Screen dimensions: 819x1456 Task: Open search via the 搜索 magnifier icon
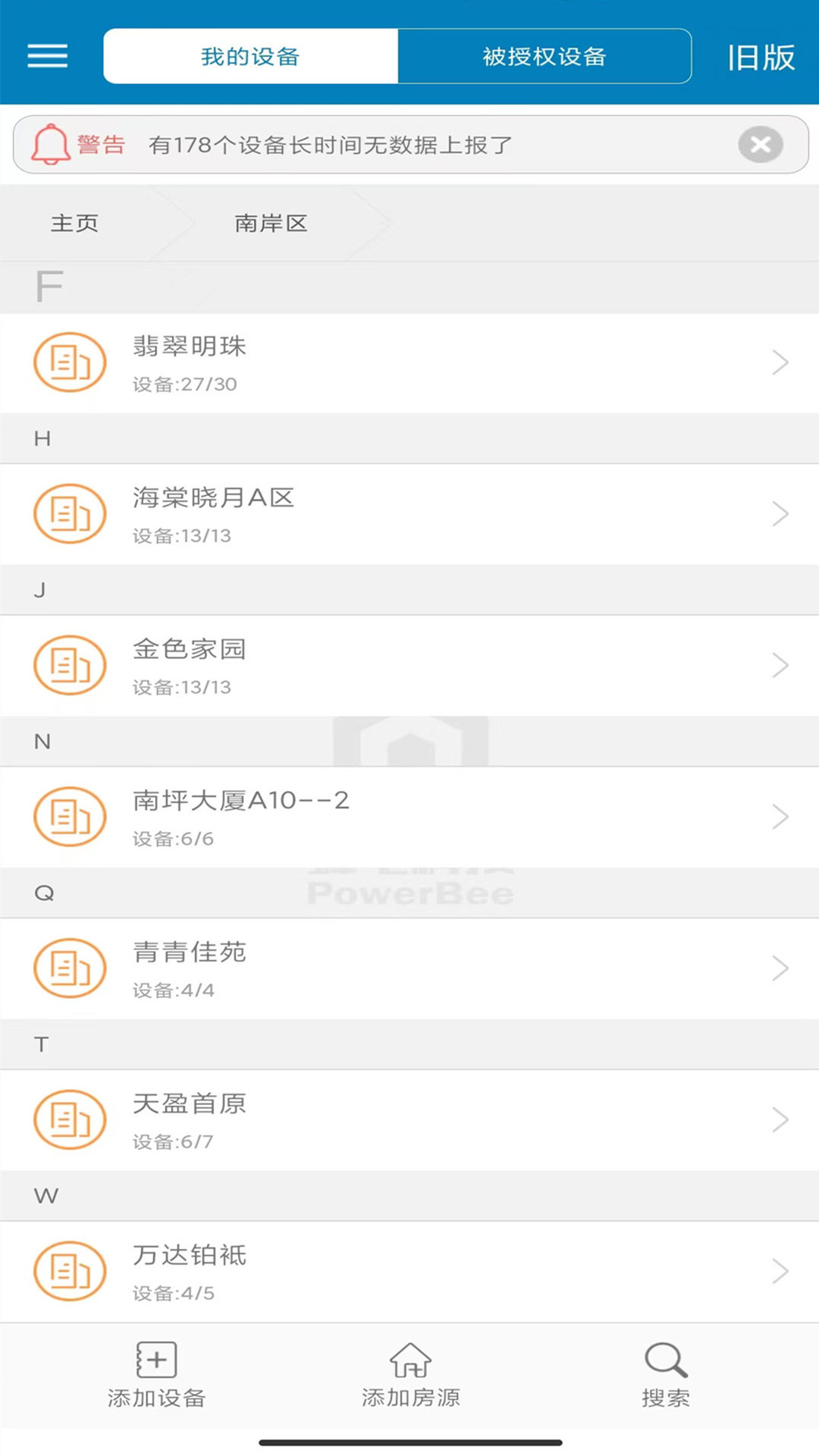click(664, 1361)
